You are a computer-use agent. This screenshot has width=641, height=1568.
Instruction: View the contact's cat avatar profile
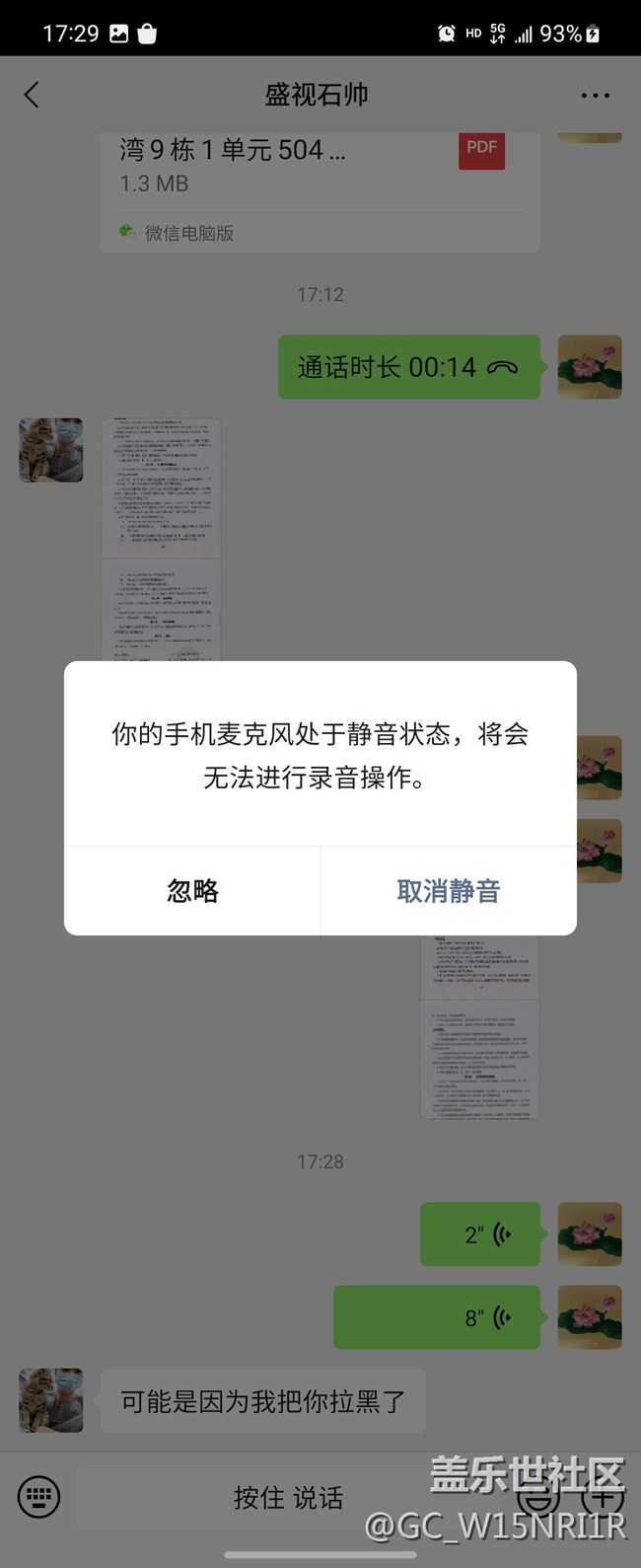pyautogui.click(x=51, y=450)
